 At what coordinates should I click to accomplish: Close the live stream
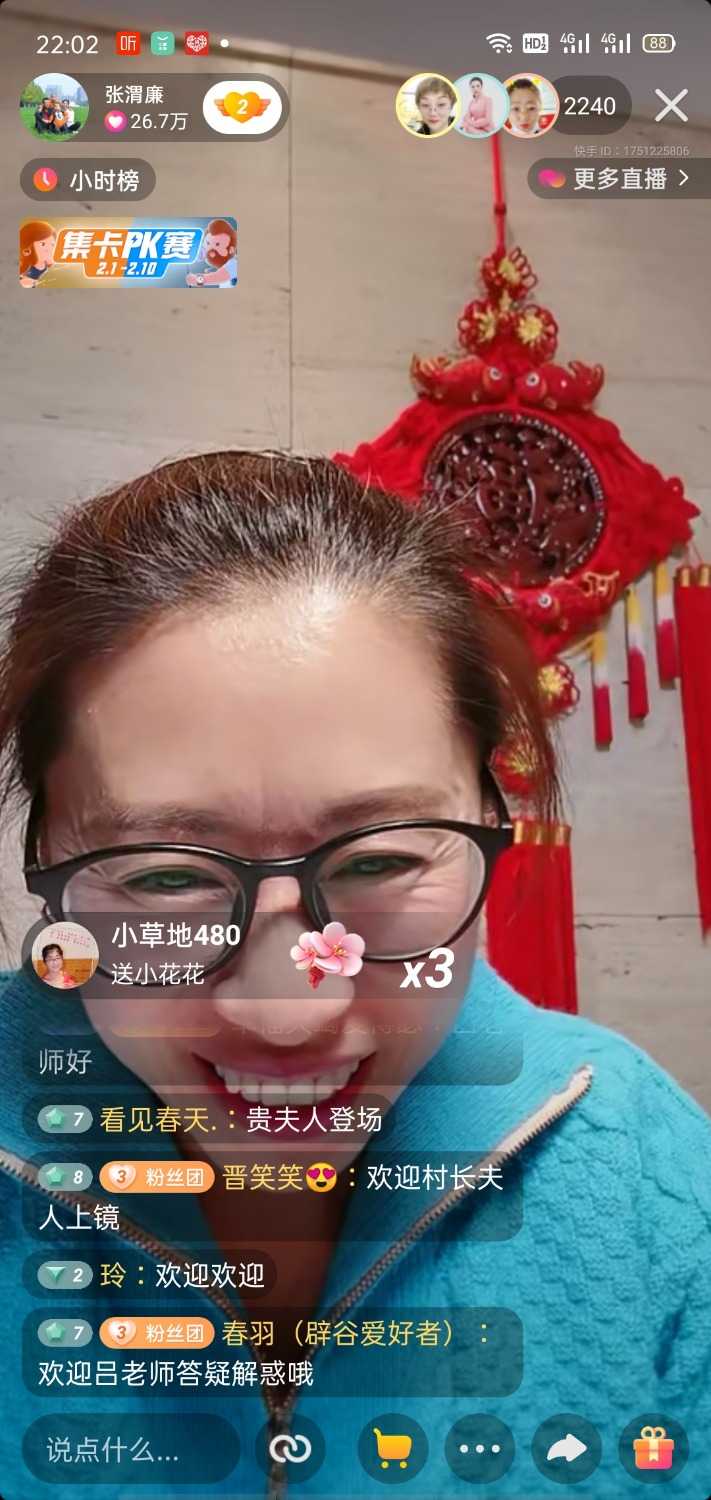click(671, 105)
